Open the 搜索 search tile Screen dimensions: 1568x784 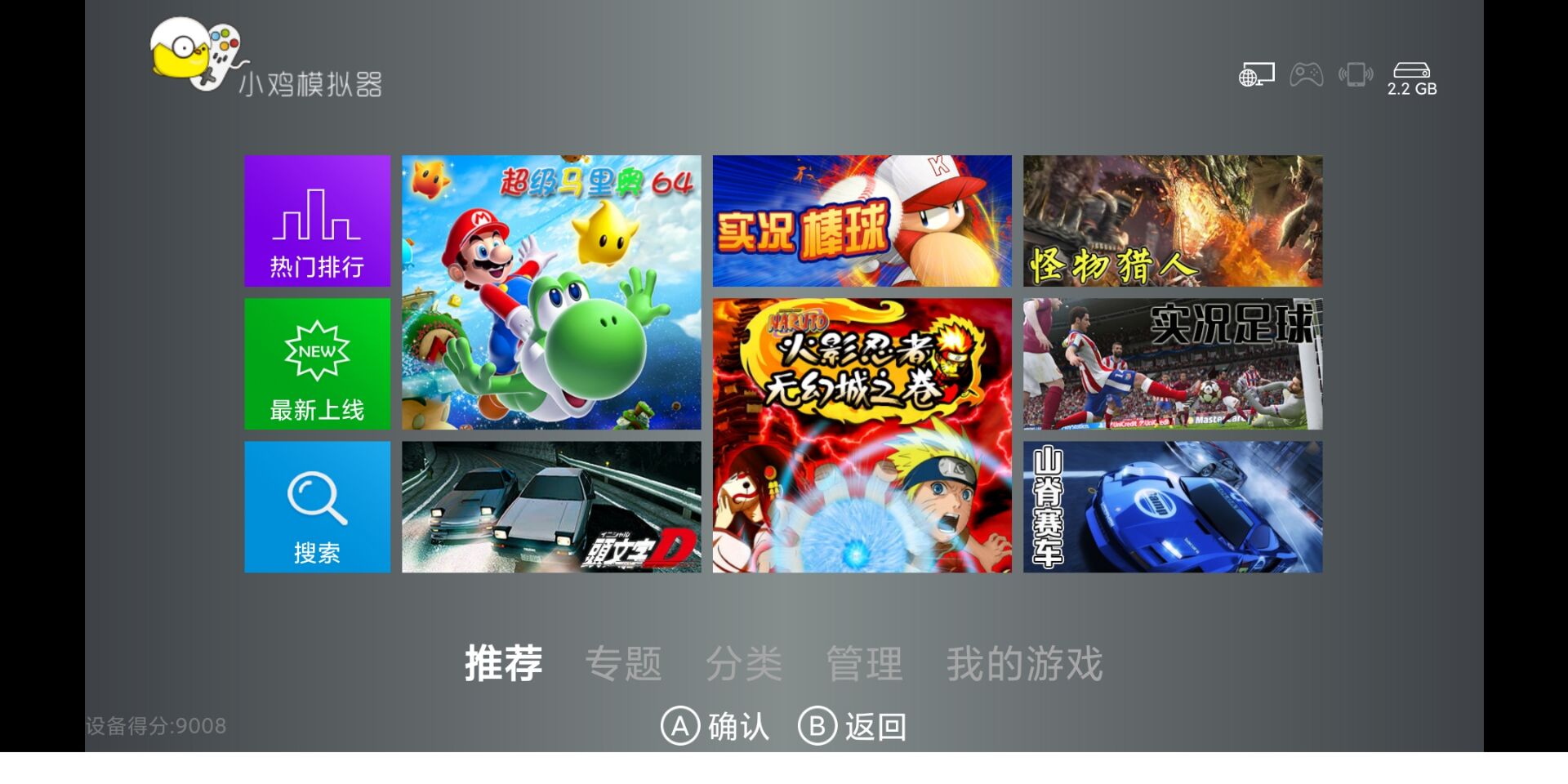coord(317,506)
